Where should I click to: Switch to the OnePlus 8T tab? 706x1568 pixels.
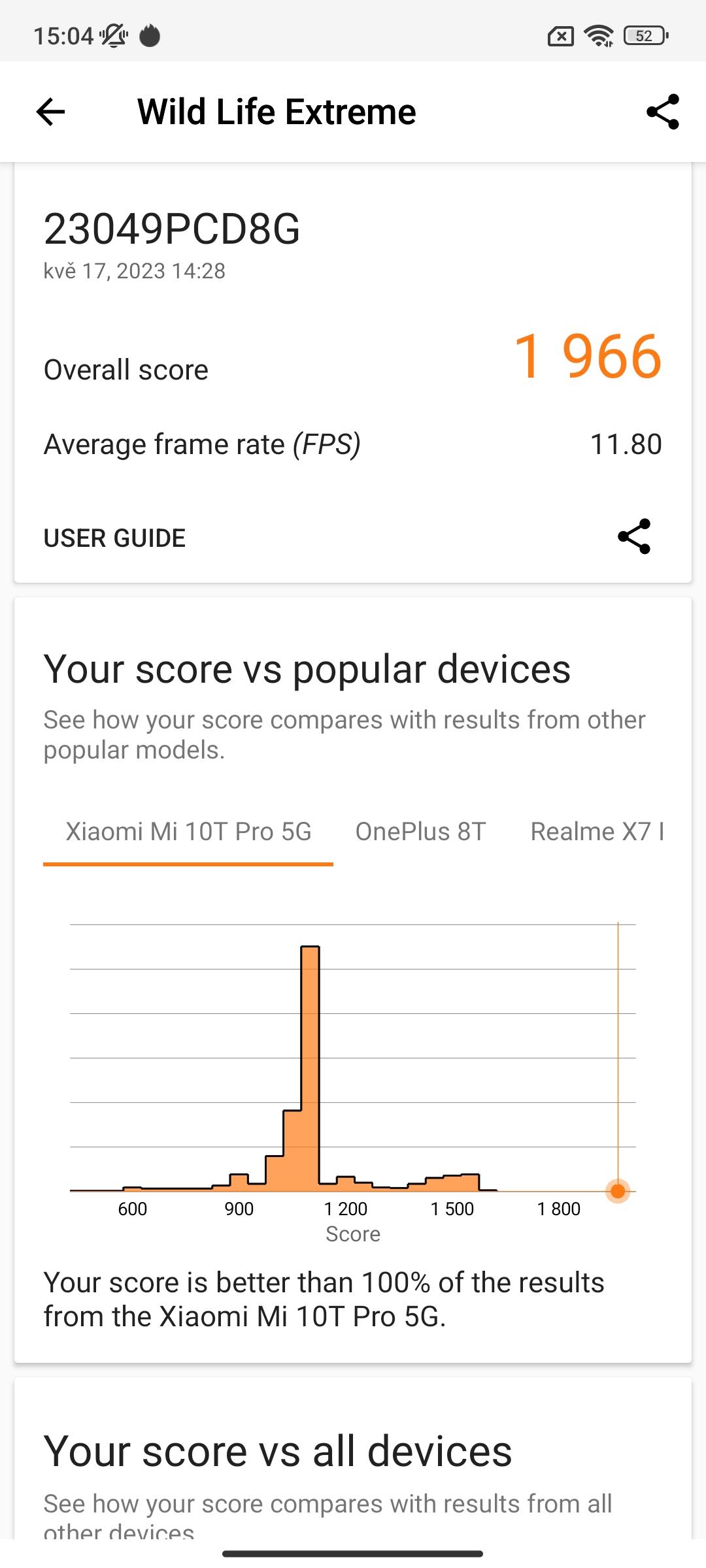coord(420,832)
